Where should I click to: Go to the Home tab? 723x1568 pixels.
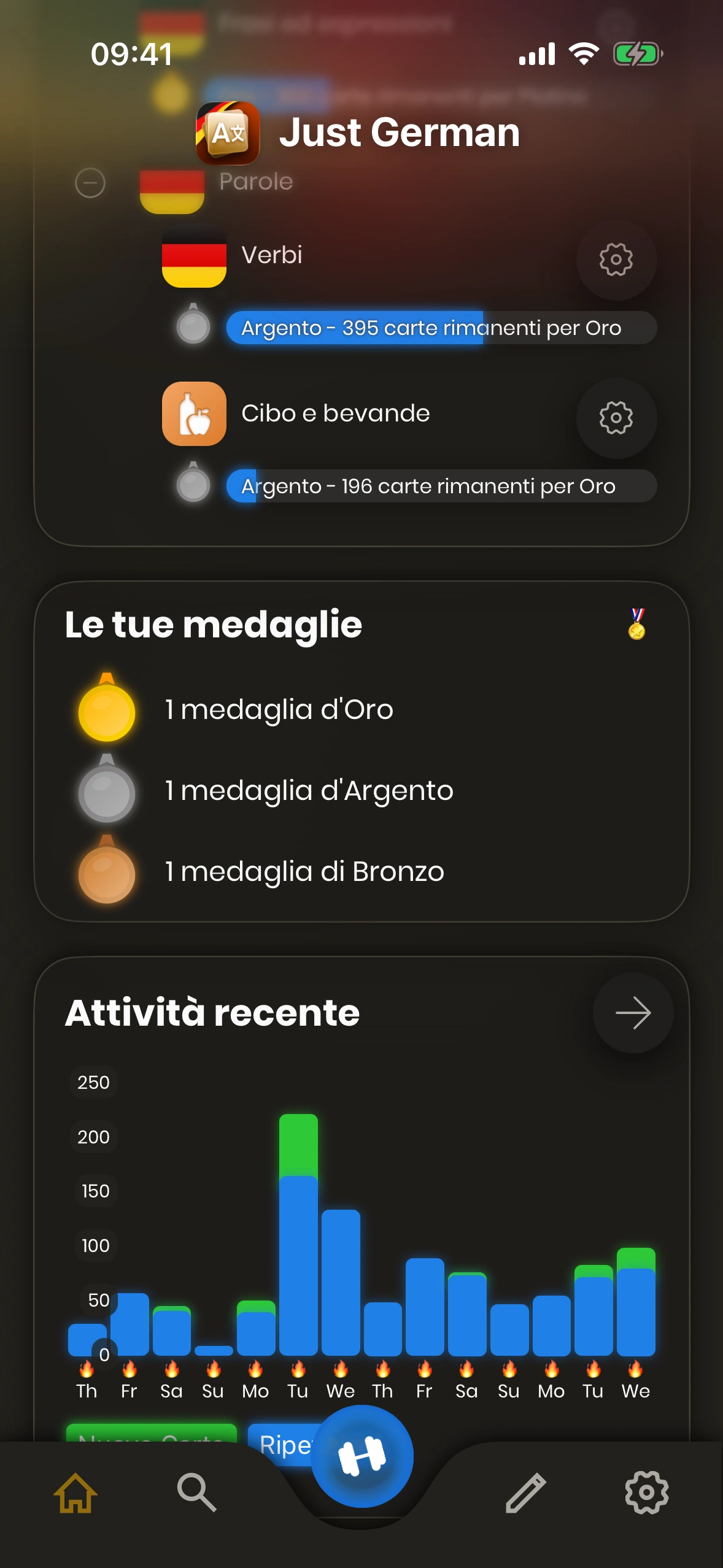tap(75, 1493)
